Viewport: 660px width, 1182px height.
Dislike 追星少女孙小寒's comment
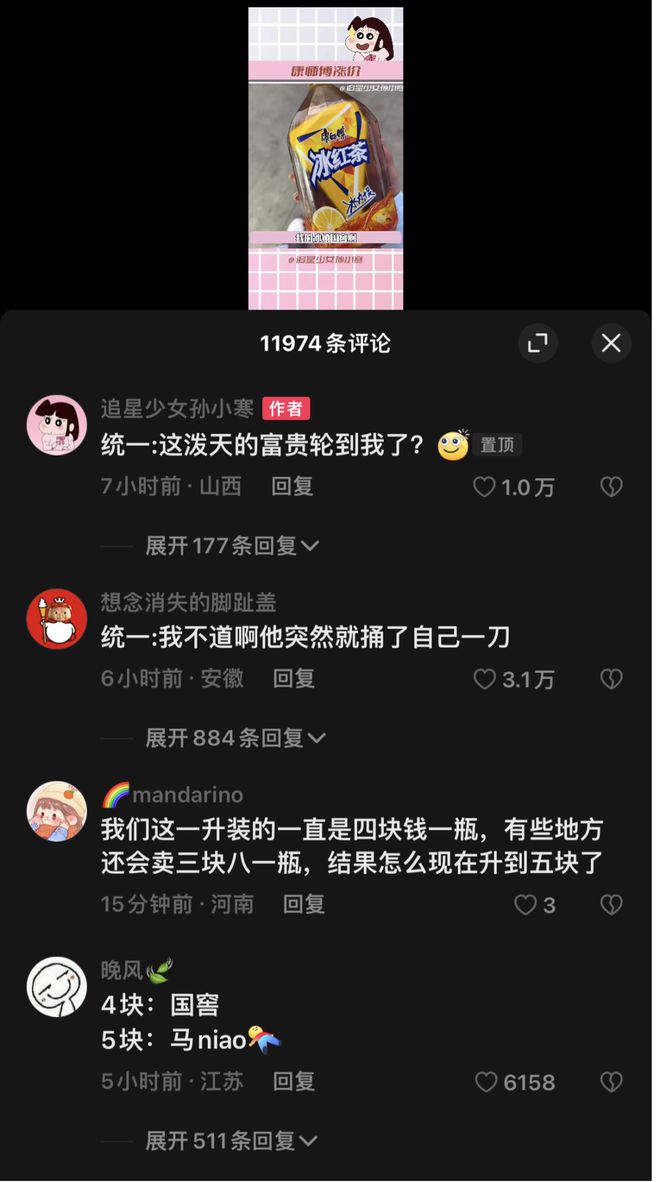pyautogui.click(x=610, y=487)
